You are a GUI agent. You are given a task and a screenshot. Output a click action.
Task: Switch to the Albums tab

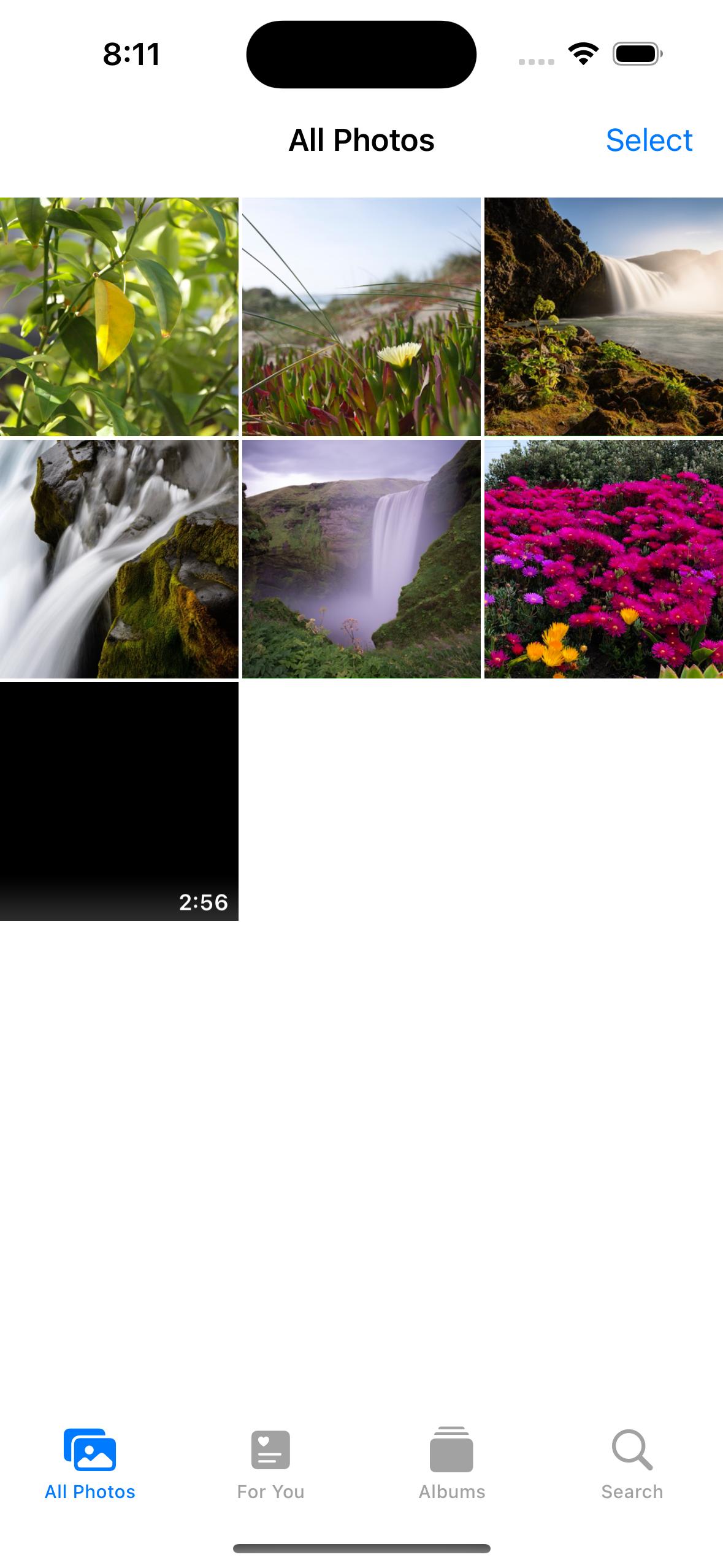tap(451, 1464)
